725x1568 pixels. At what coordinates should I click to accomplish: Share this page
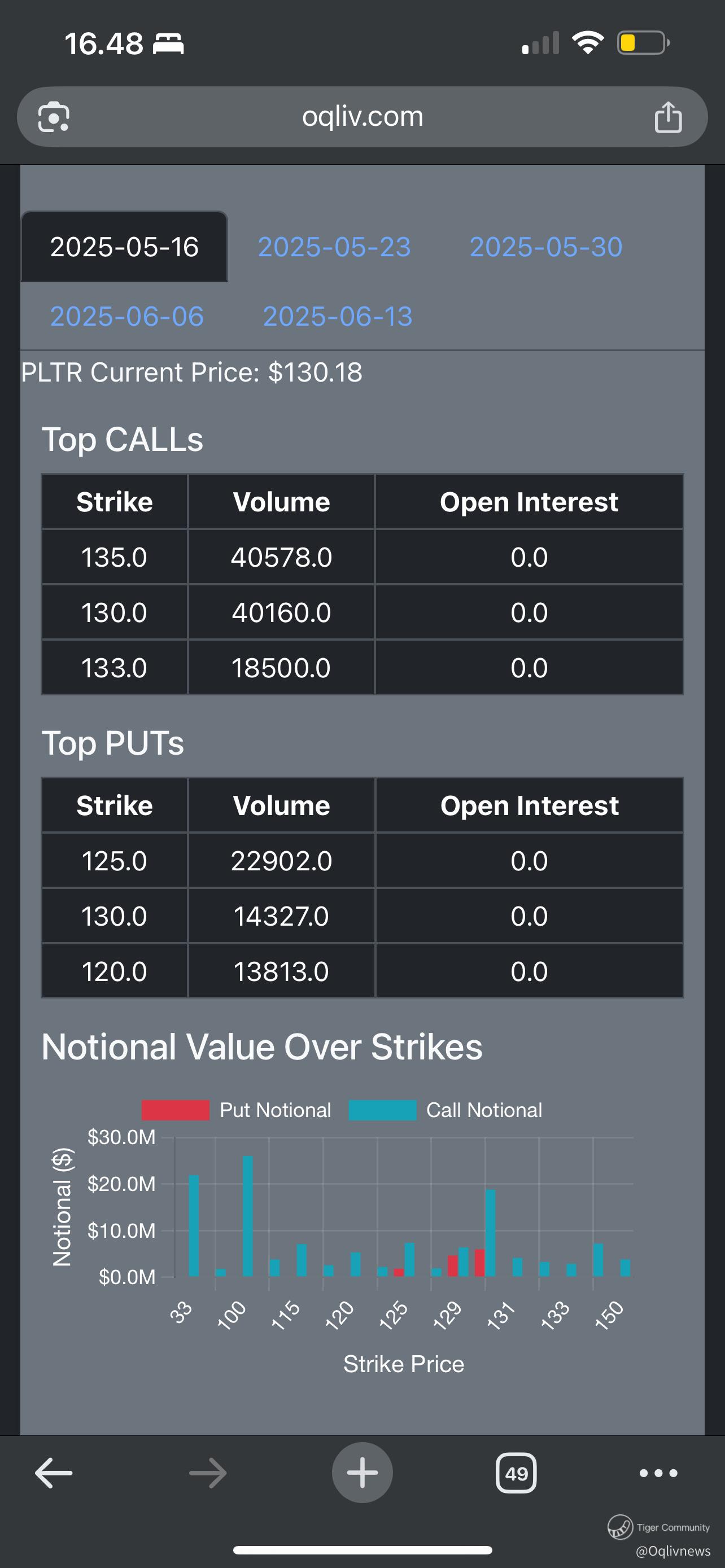tap(668, 117)
